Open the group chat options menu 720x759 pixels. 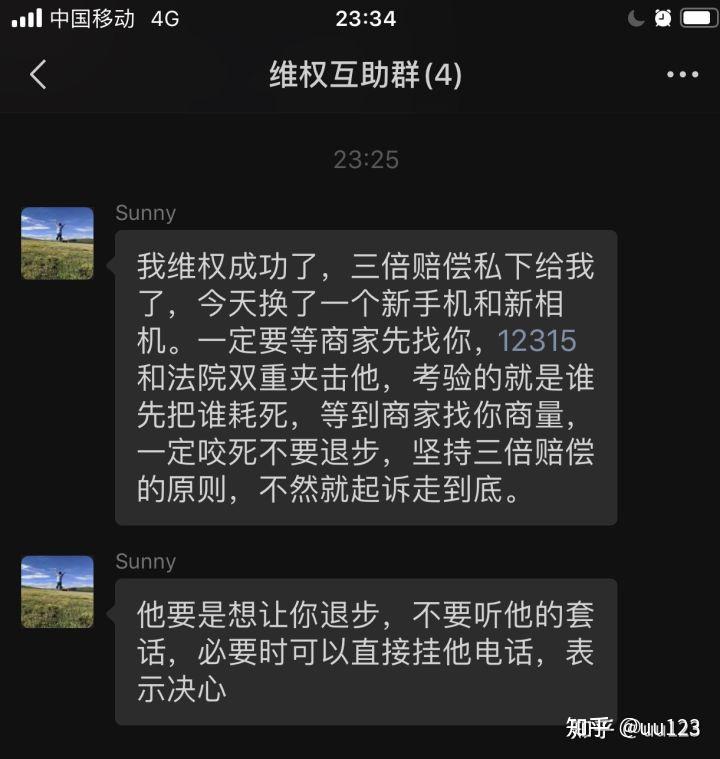pyautogui.click(x=682, y=75)
